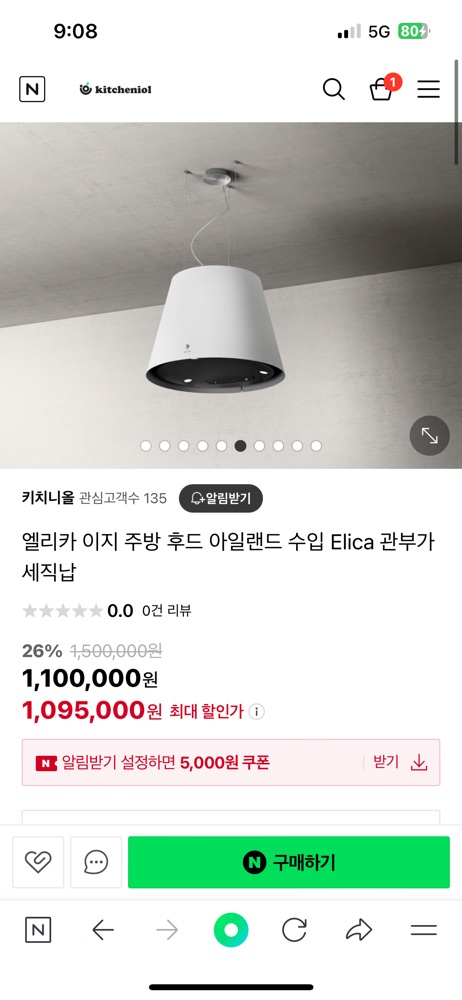Visit the kitcheniol store home

point(116,89)
